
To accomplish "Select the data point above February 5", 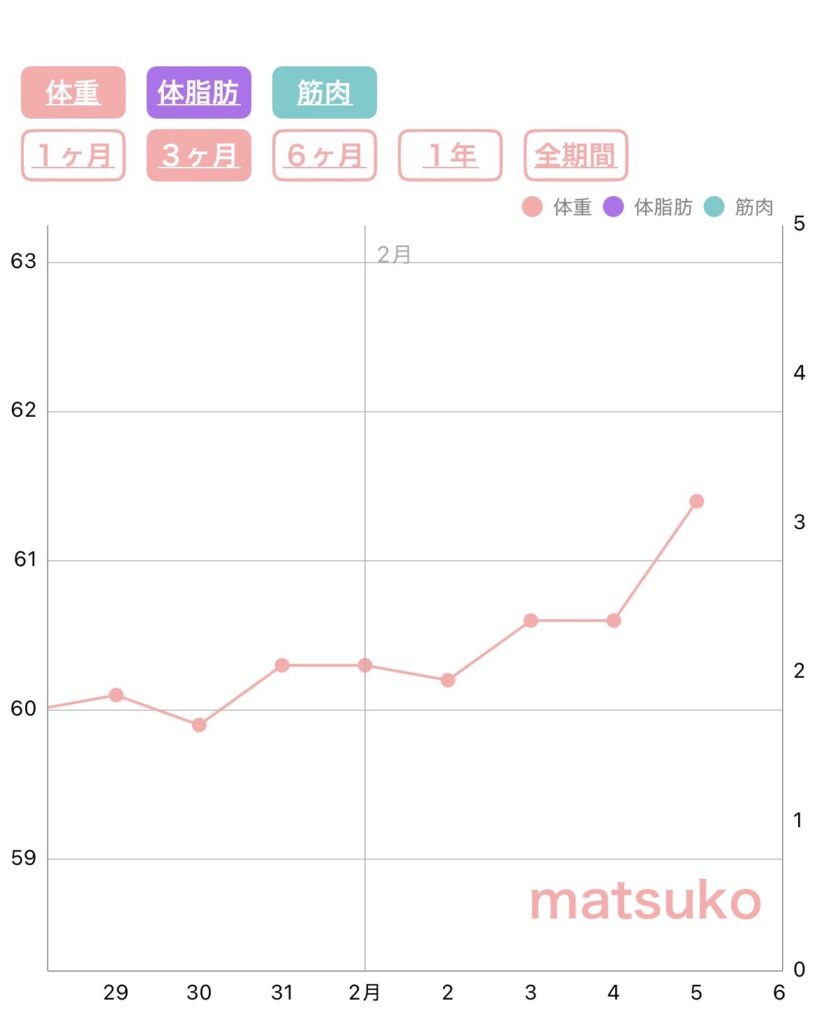I will point(696,499).
